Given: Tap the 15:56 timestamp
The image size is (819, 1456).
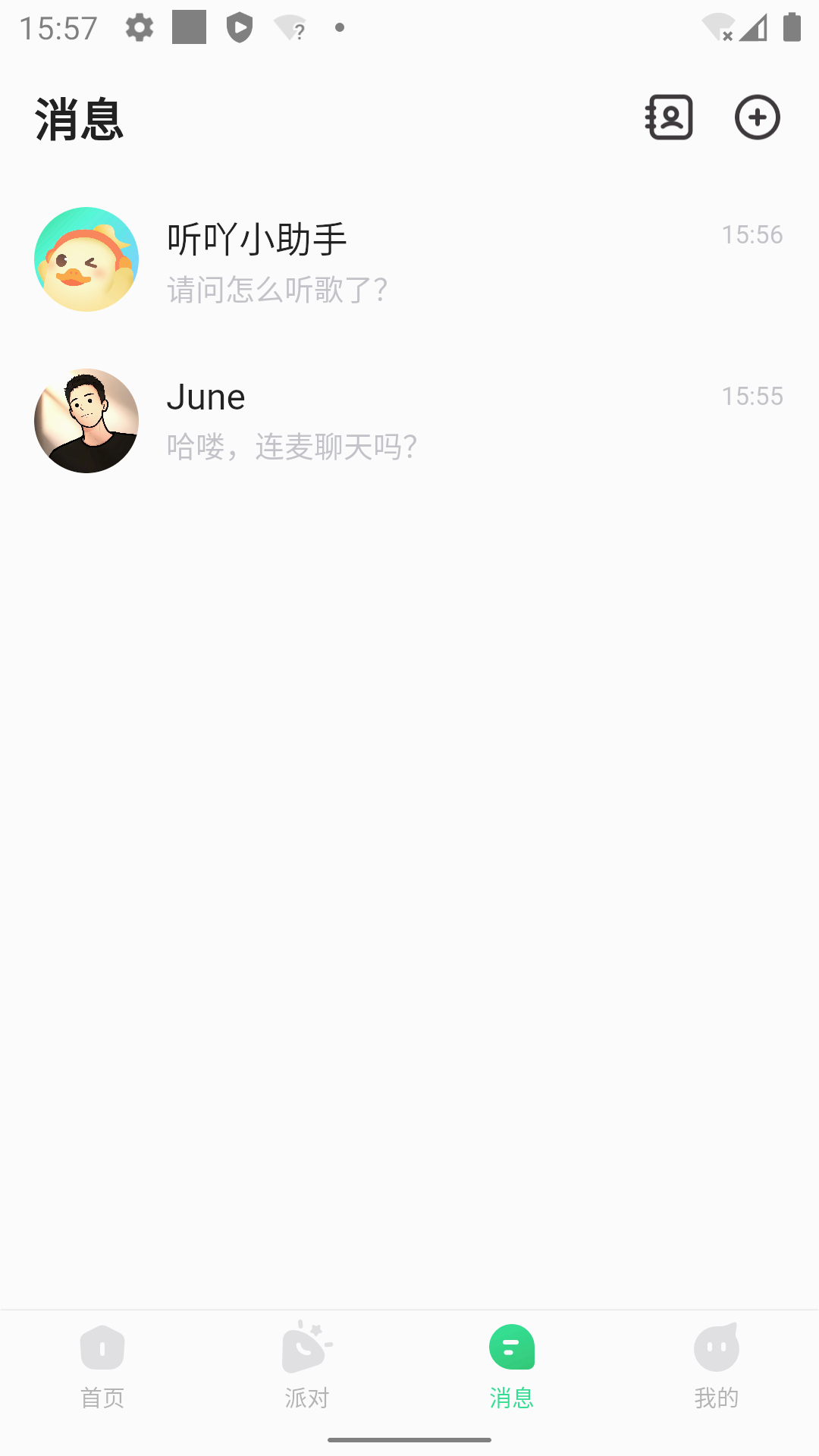Looking at the screenshot, I should [753, 234].
